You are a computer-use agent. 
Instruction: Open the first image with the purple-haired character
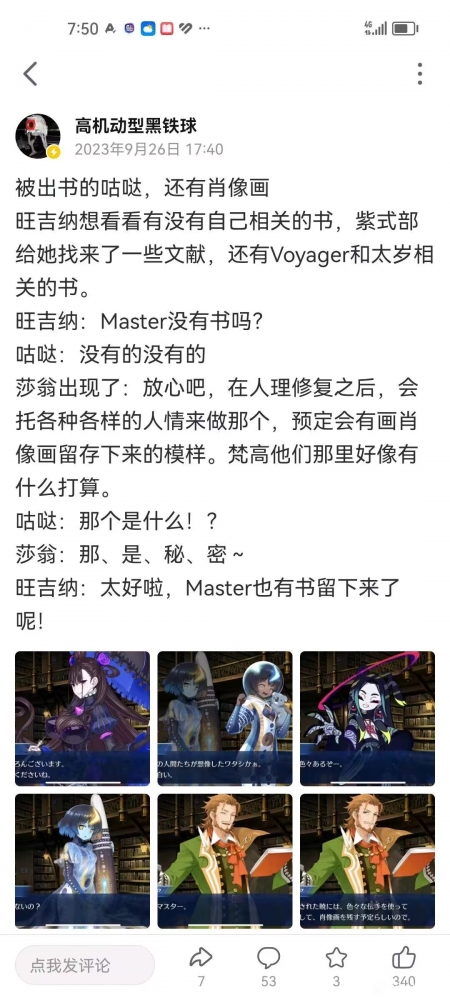[x=82, y=718]
